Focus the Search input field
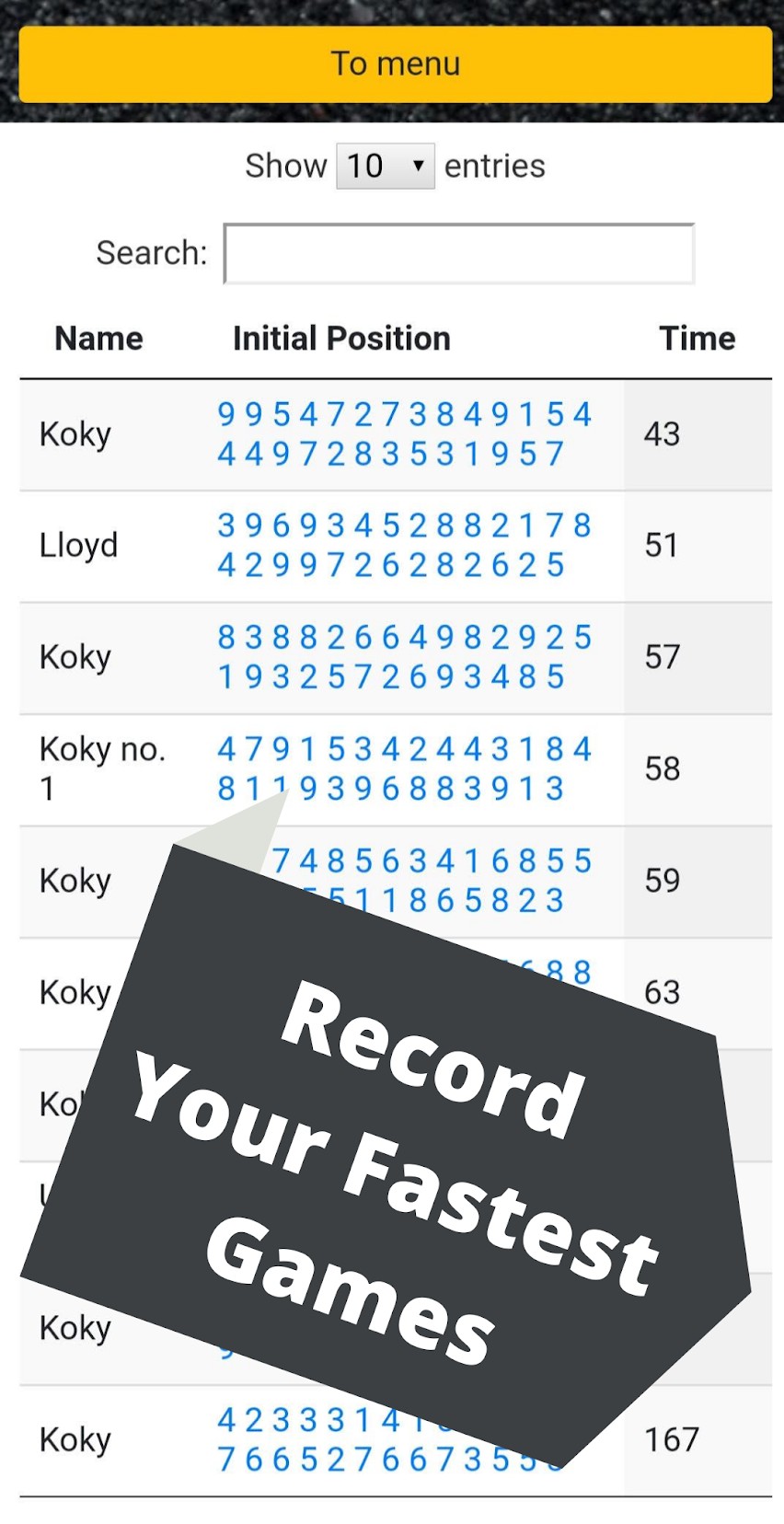Screen dimensions: 784x1524 click(x=458, y=253)
